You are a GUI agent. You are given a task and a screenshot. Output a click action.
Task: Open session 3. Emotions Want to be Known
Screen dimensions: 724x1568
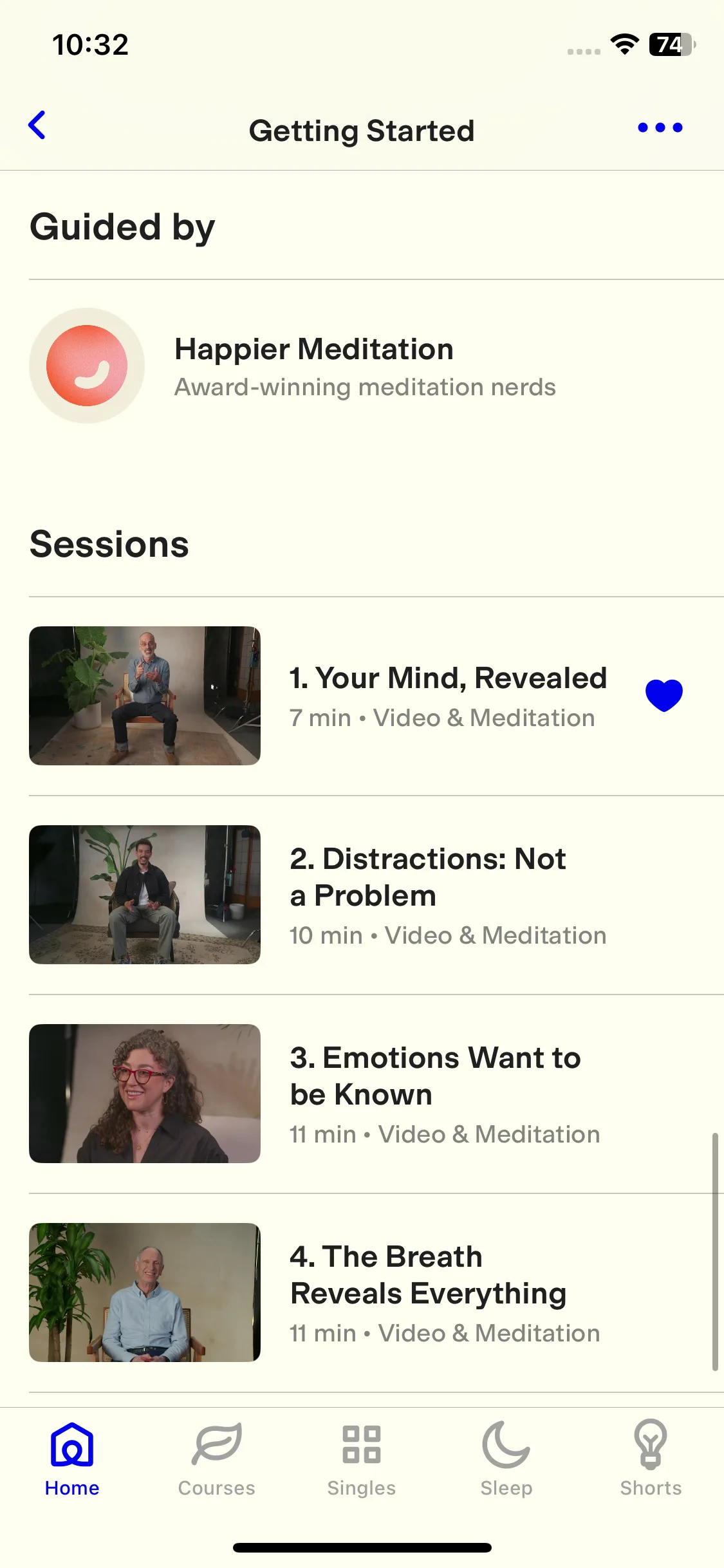click(435, 1094)
